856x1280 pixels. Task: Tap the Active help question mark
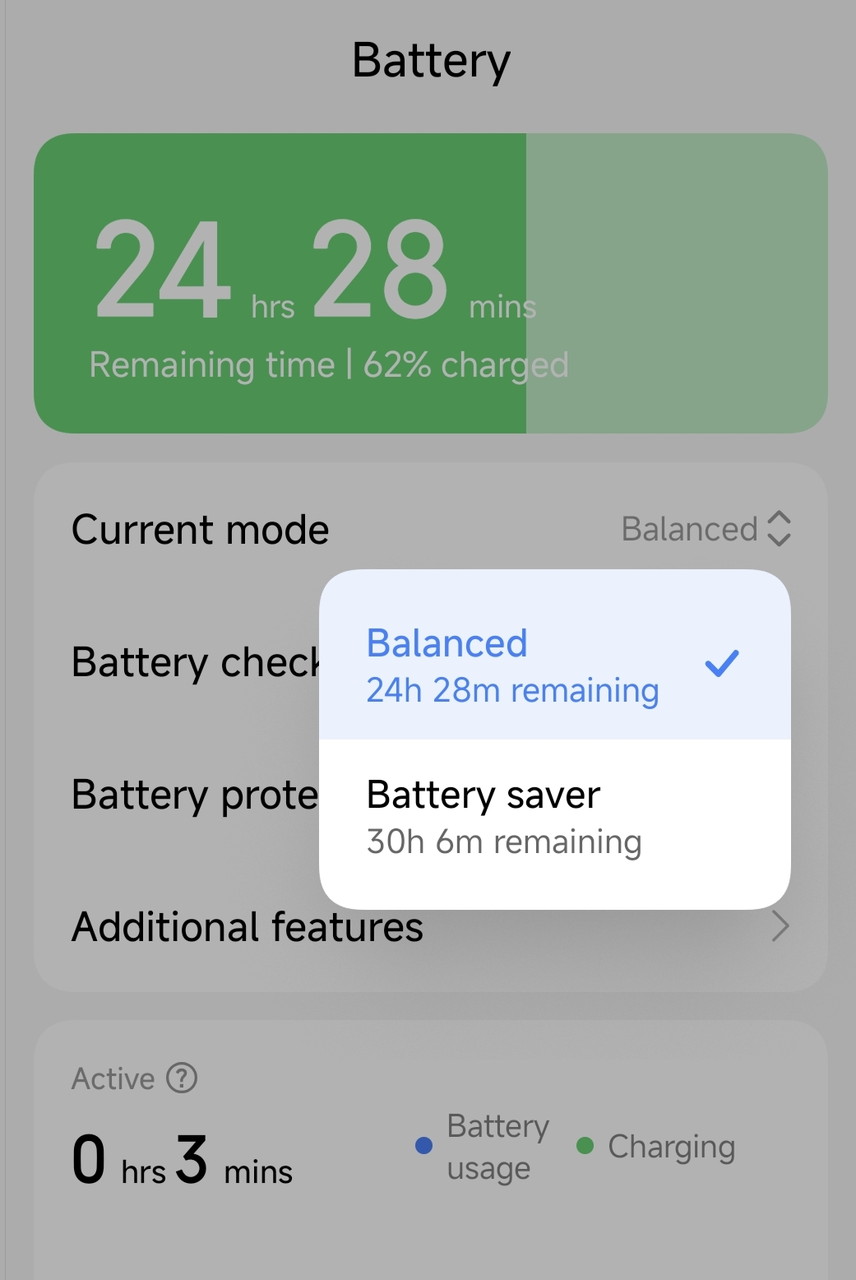[182, 1078]
